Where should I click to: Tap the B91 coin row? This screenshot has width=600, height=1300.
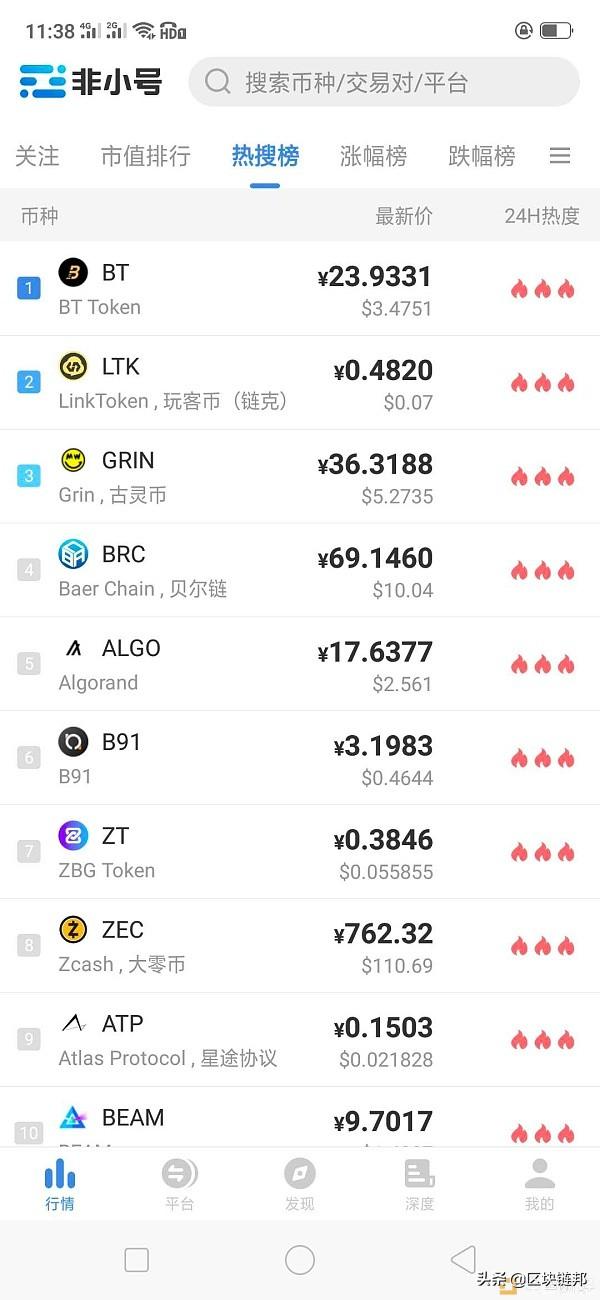(300, 759)
